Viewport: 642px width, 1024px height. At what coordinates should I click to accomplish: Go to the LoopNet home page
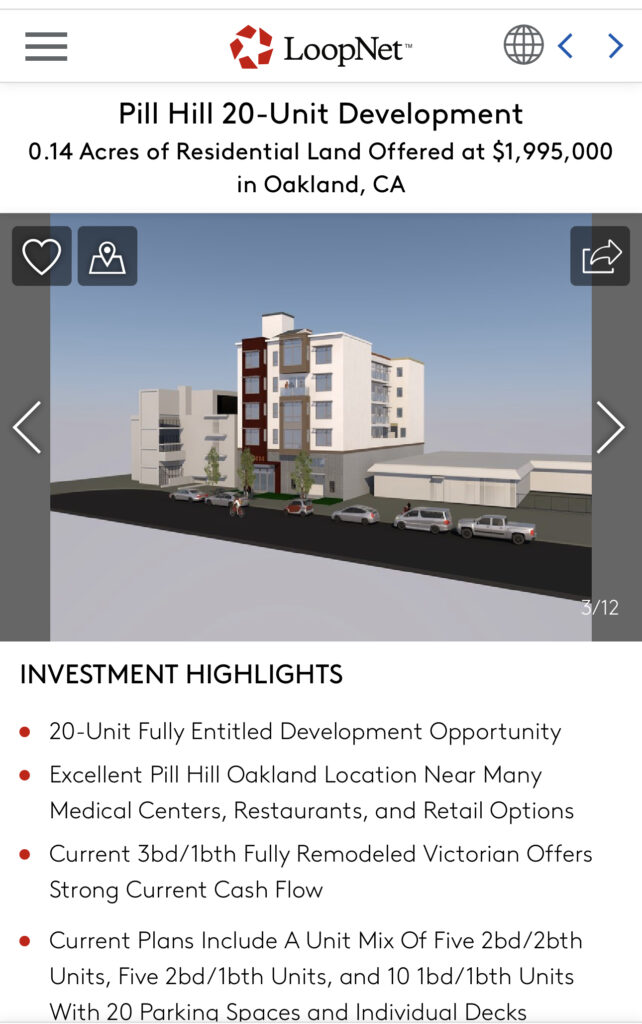pos(320,46)
